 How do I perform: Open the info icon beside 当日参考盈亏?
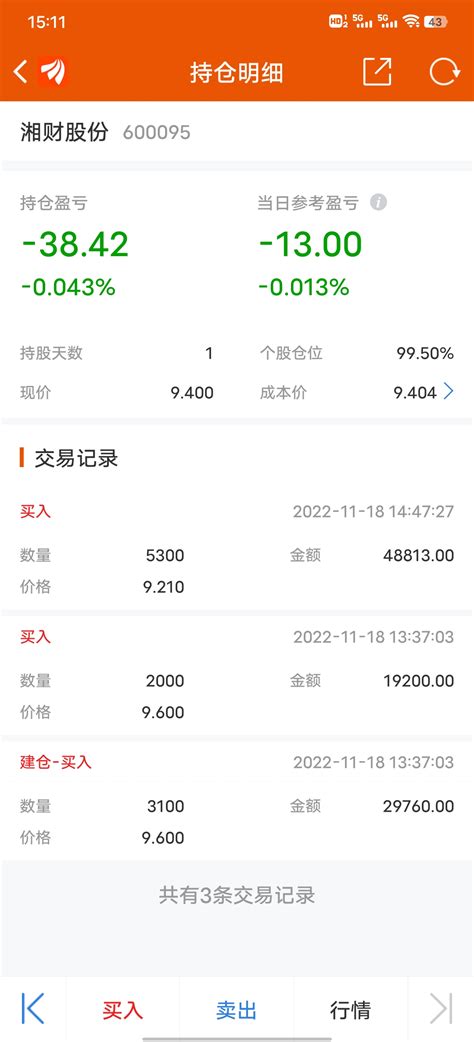point(378,203)
